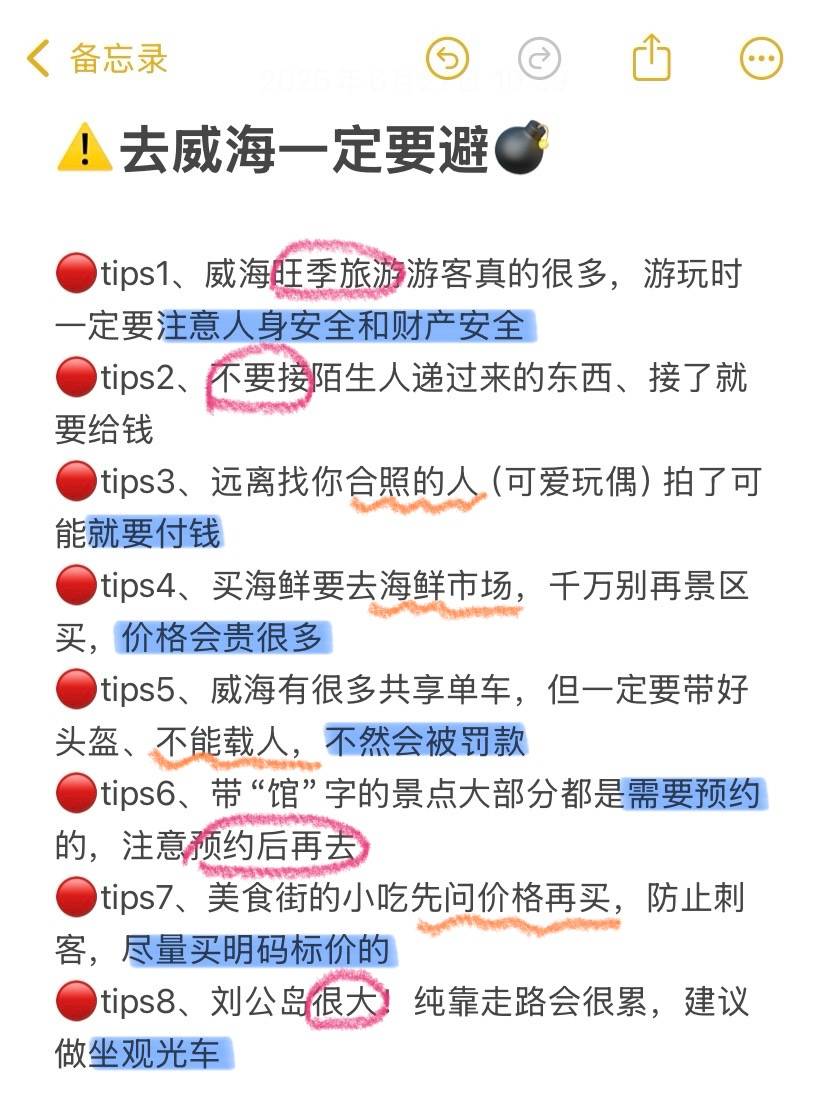828x1104 pixels.
Task: Go back to the 备忘录 notes list
Action: pos(97,58)
